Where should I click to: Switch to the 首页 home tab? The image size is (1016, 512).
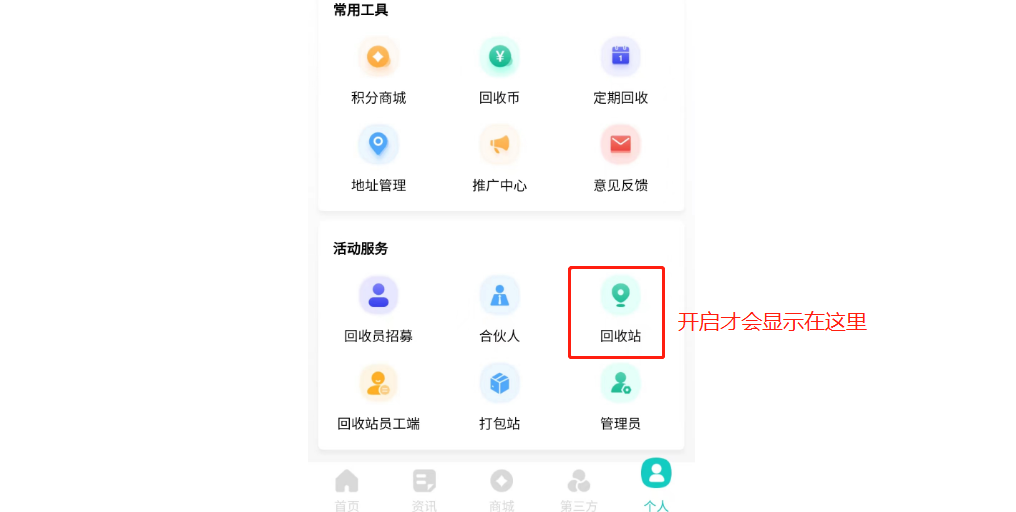346,488
